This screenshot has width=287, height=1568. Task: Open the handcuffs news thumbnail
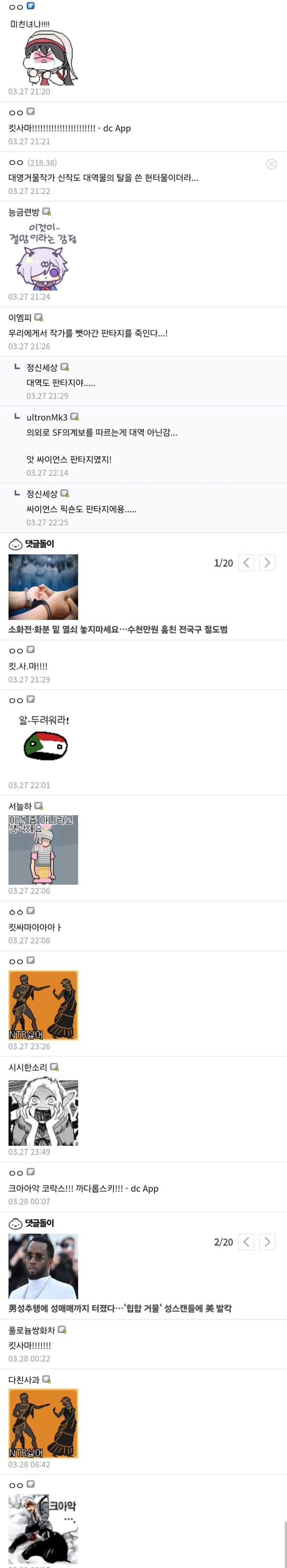(43, 587)
